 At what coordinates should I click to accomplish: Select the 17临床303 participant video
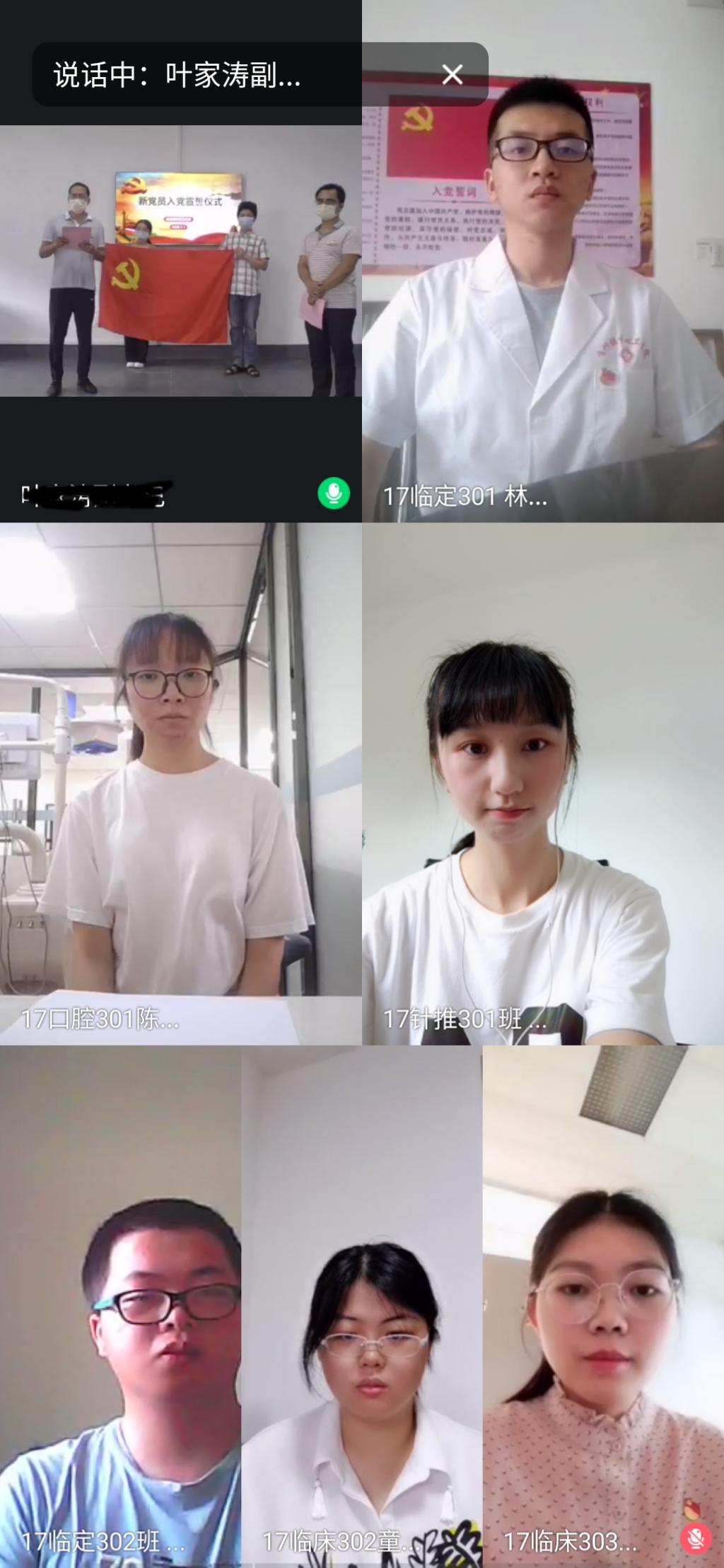603,1308
